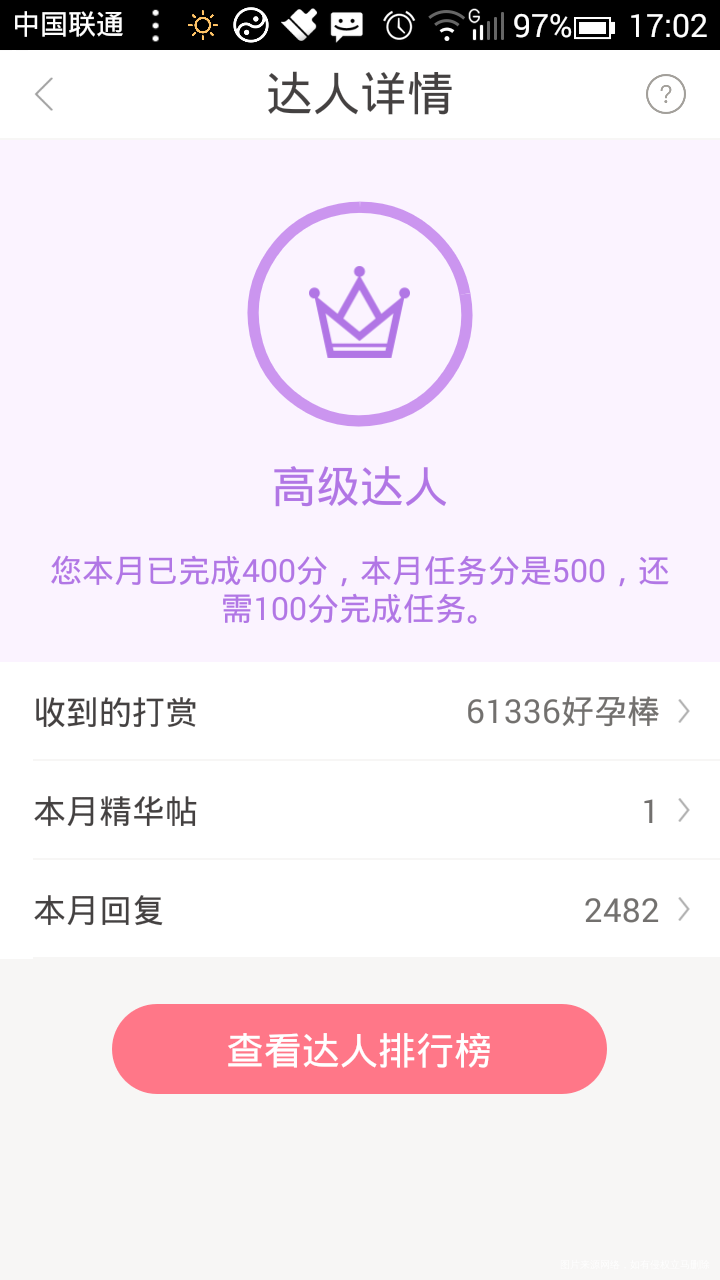Expand the 本月回复 row chevron
This screenshot has width=720, height=1280.
[684, 910]
